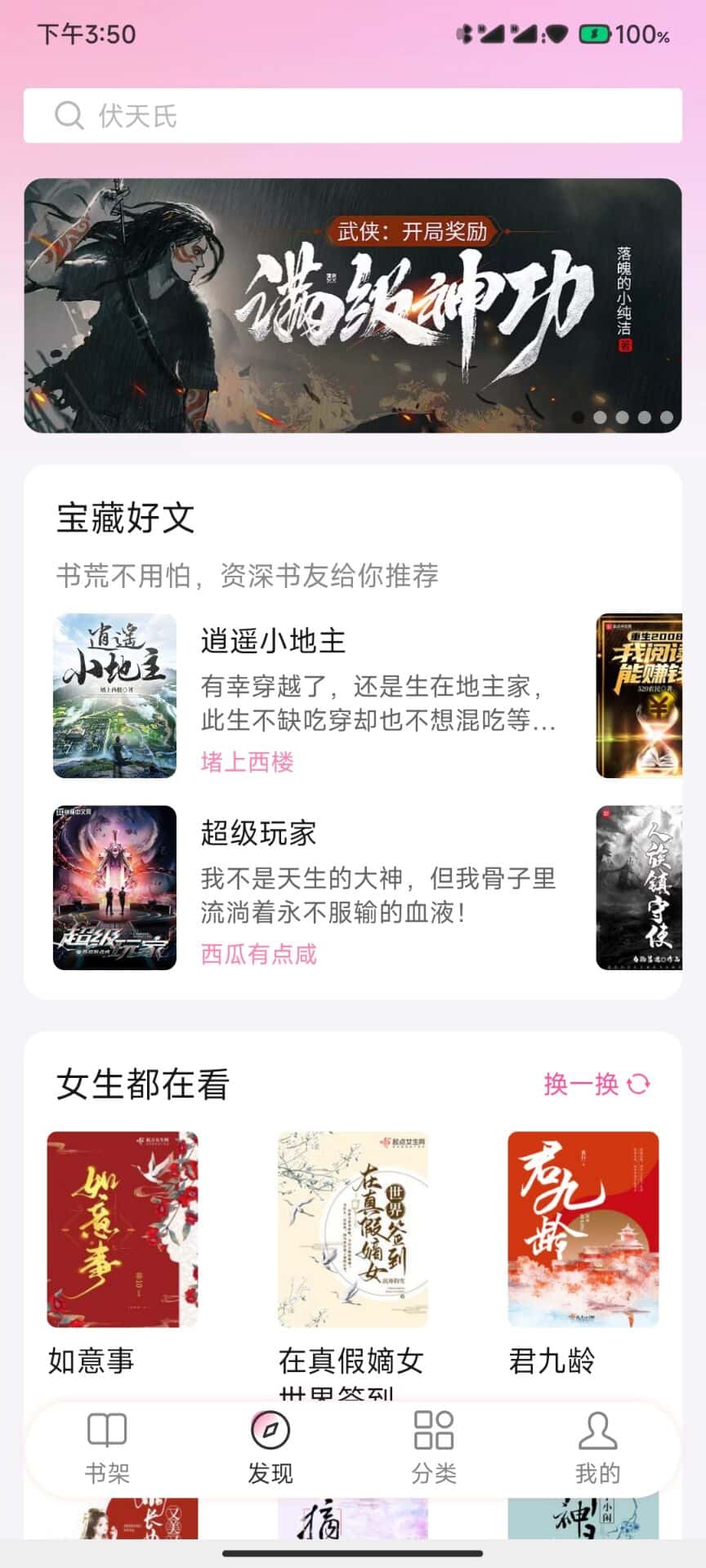Open the 我的 profile tab
706x1568 pixels.
pyautogui.click(x=597, y=1448)
